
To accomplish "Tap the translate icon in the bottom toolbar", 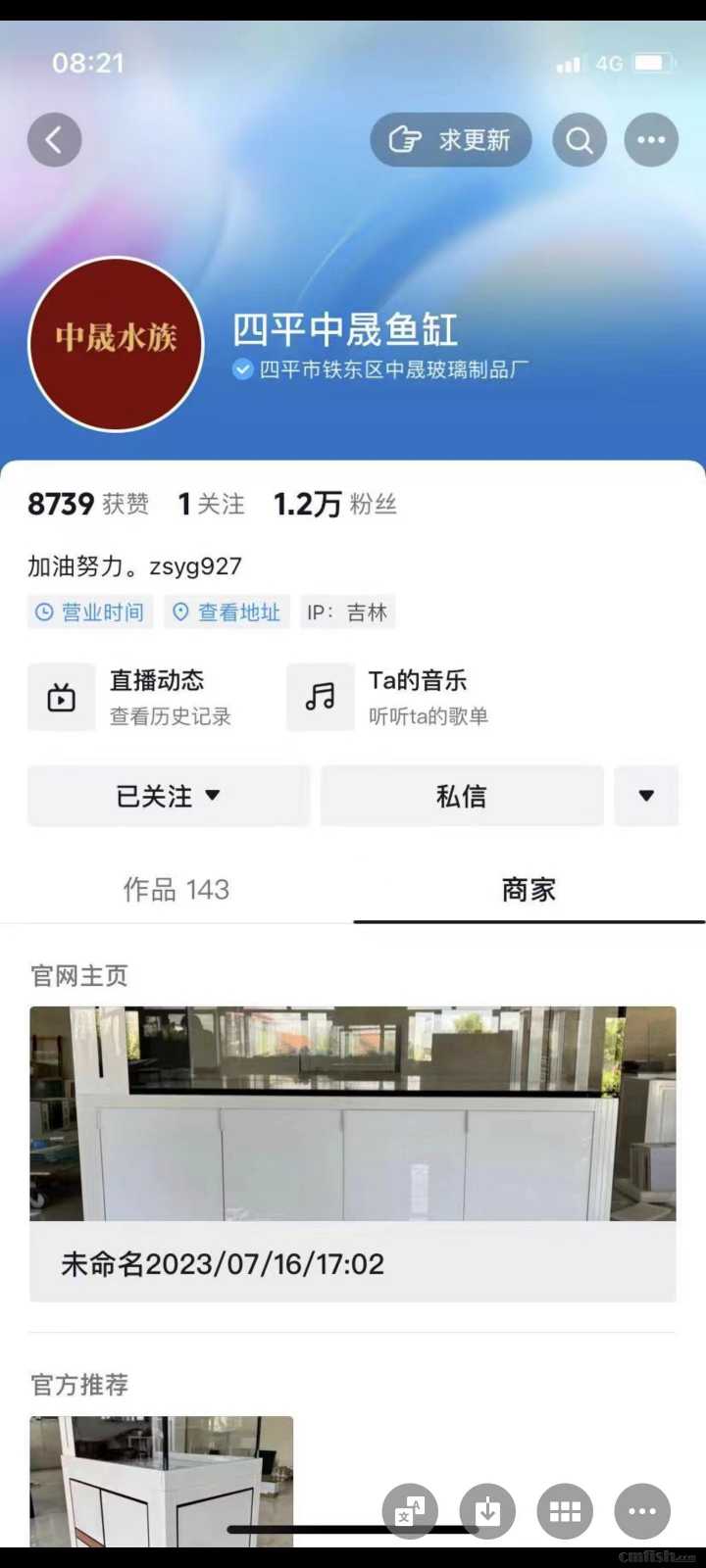I will 410,1512.
